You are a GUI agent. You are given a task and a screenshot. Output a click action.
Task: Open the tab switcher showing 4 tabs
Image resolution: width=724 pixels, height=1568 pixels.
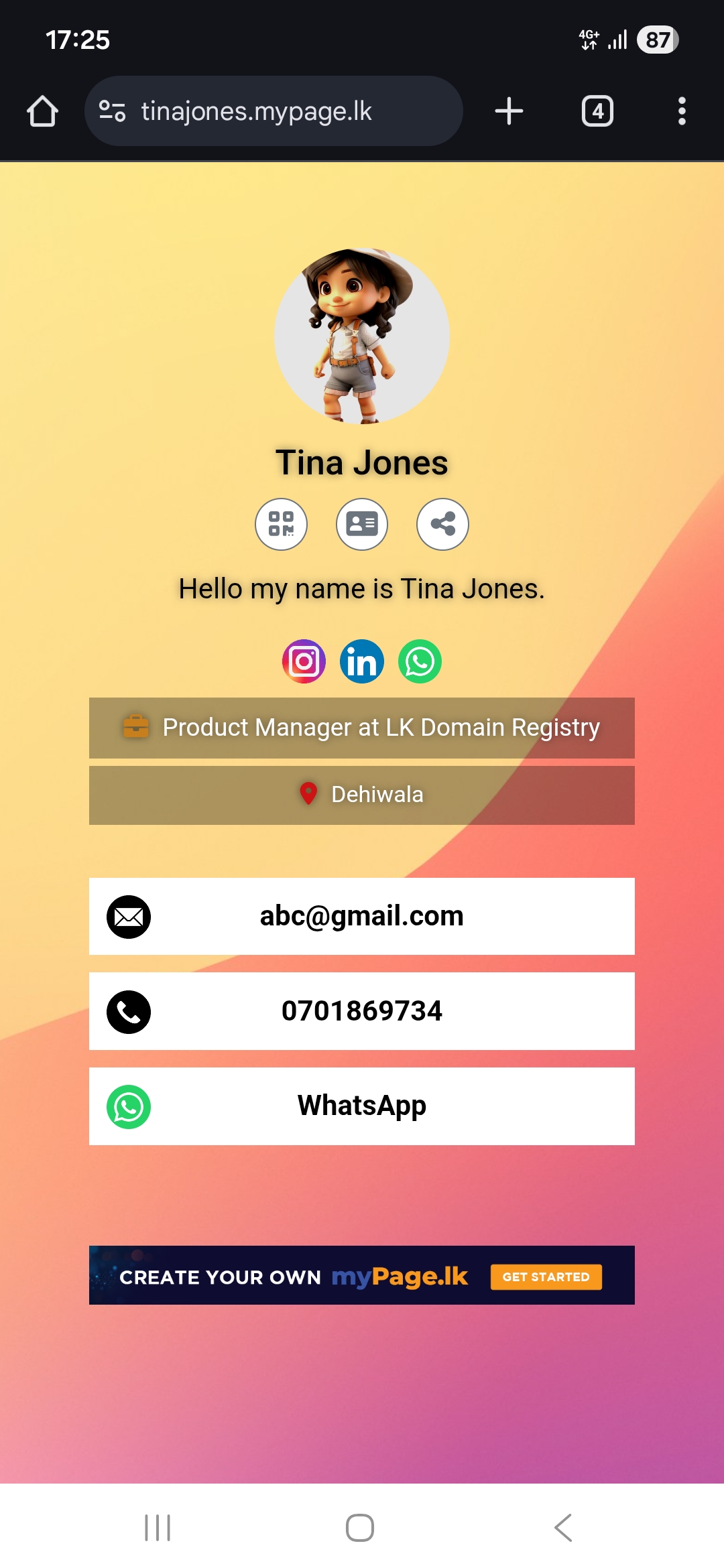(597, 111)
